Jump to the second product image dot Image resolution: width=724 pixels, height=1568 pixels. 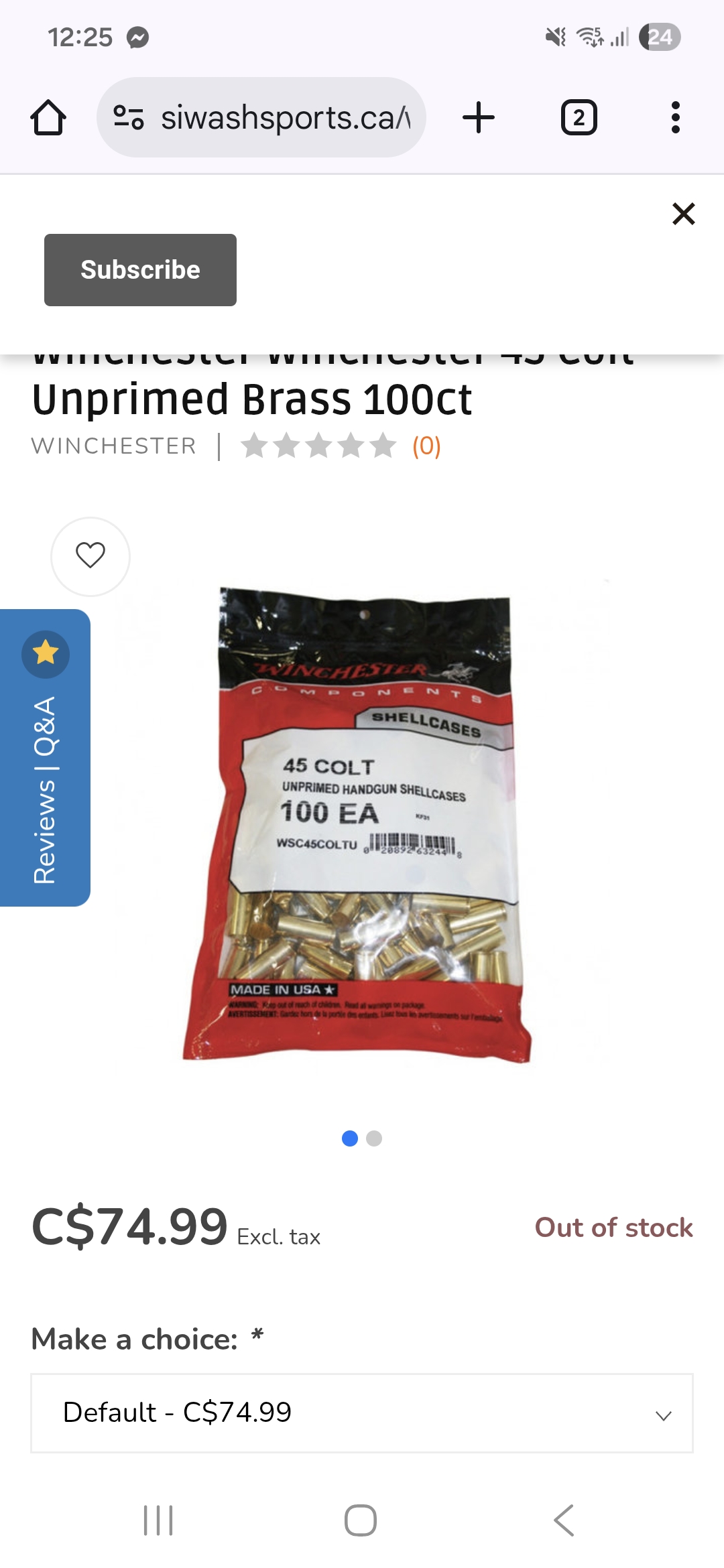tap(375, 1138)
